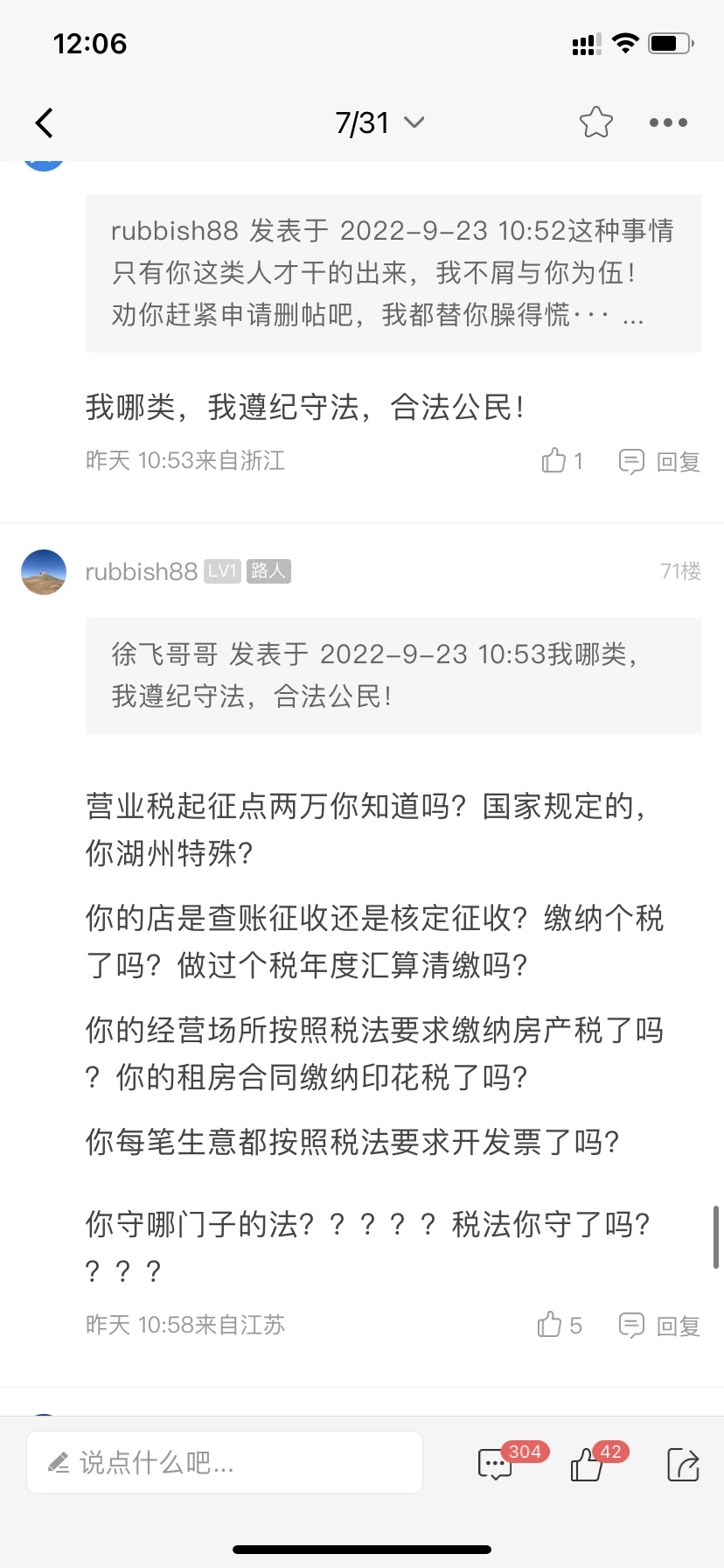Open the quoted post by 徐飞哥哥
724x1568 pixels.
pos(393,675)
